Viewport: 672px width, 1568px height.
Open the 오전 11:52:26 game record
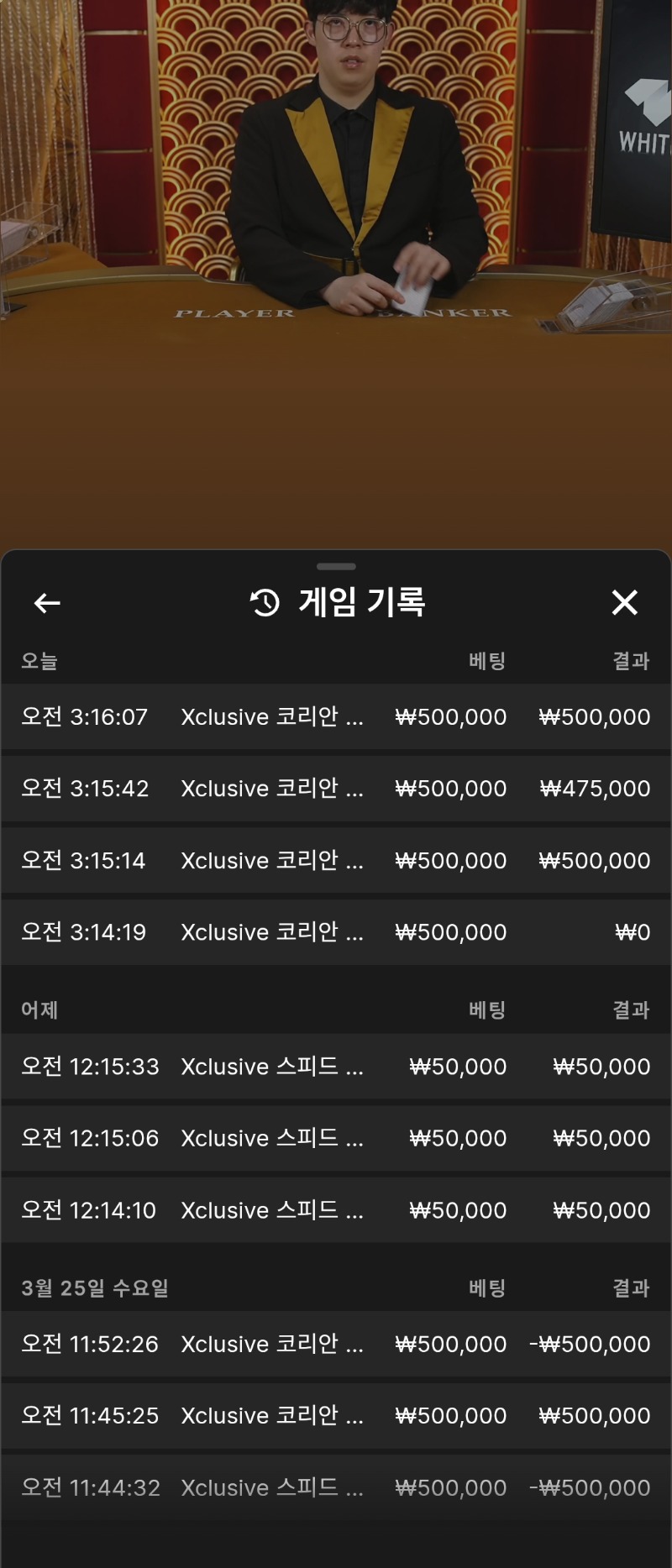tap(336, 1344)
